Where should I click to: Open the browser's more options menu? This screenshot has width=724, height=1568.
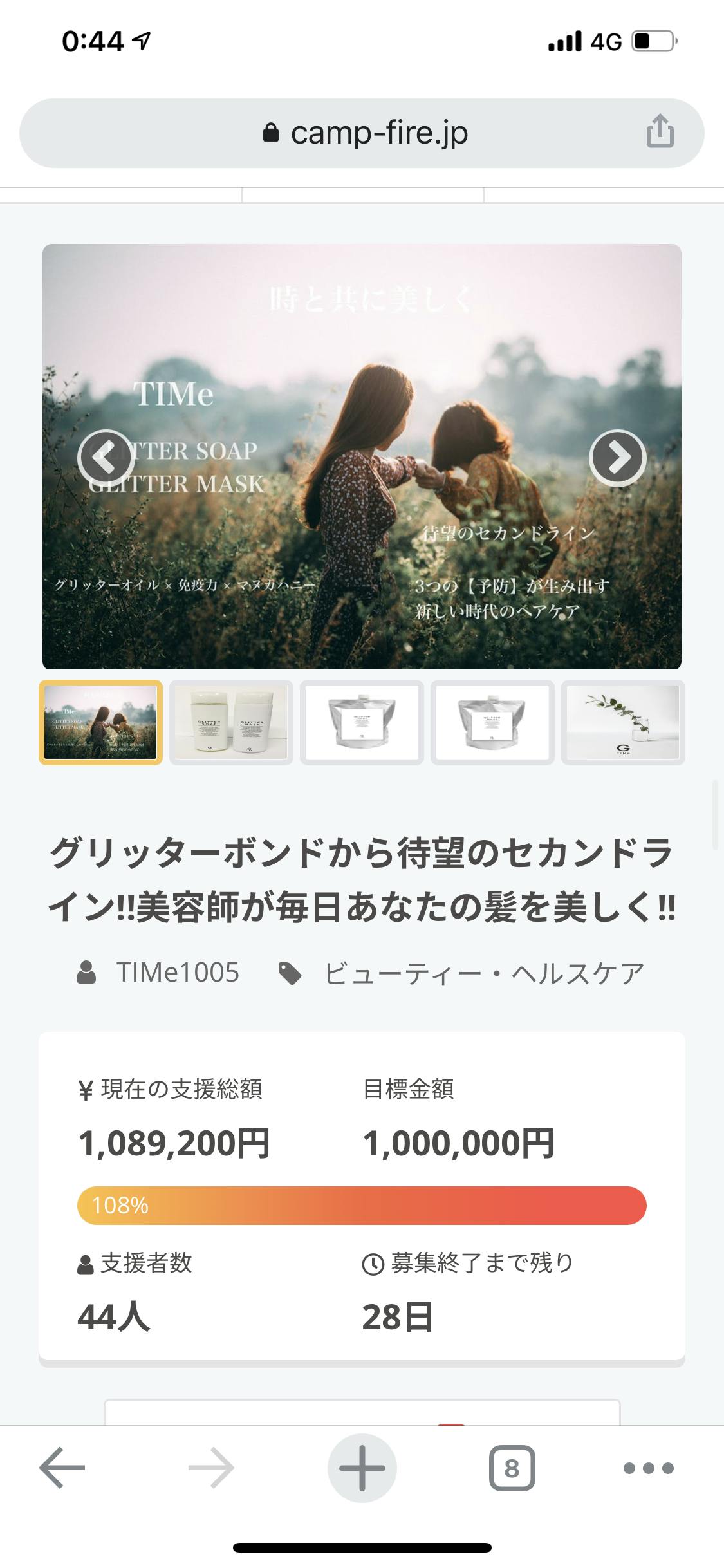click(x=648, y=1468)
